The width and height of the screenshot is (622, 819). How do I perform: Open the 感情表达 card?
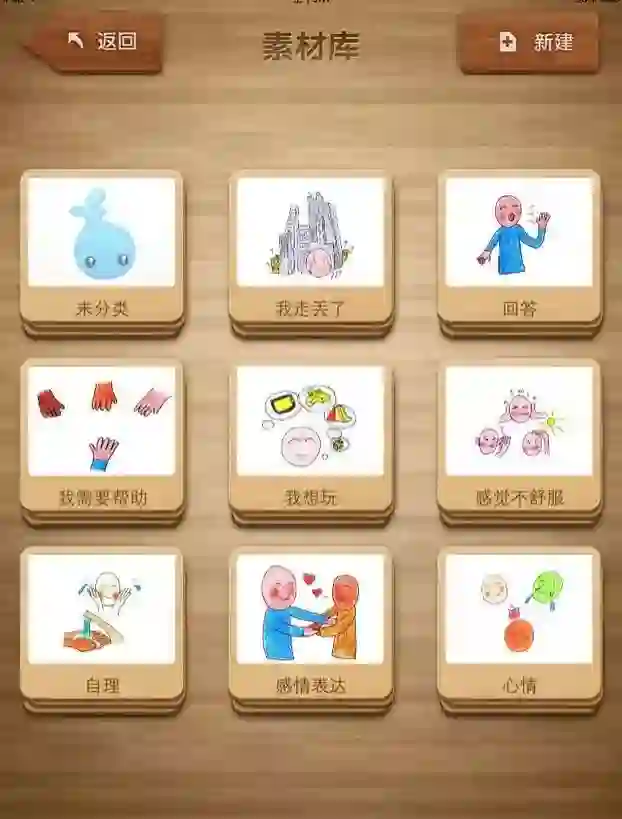310,625
